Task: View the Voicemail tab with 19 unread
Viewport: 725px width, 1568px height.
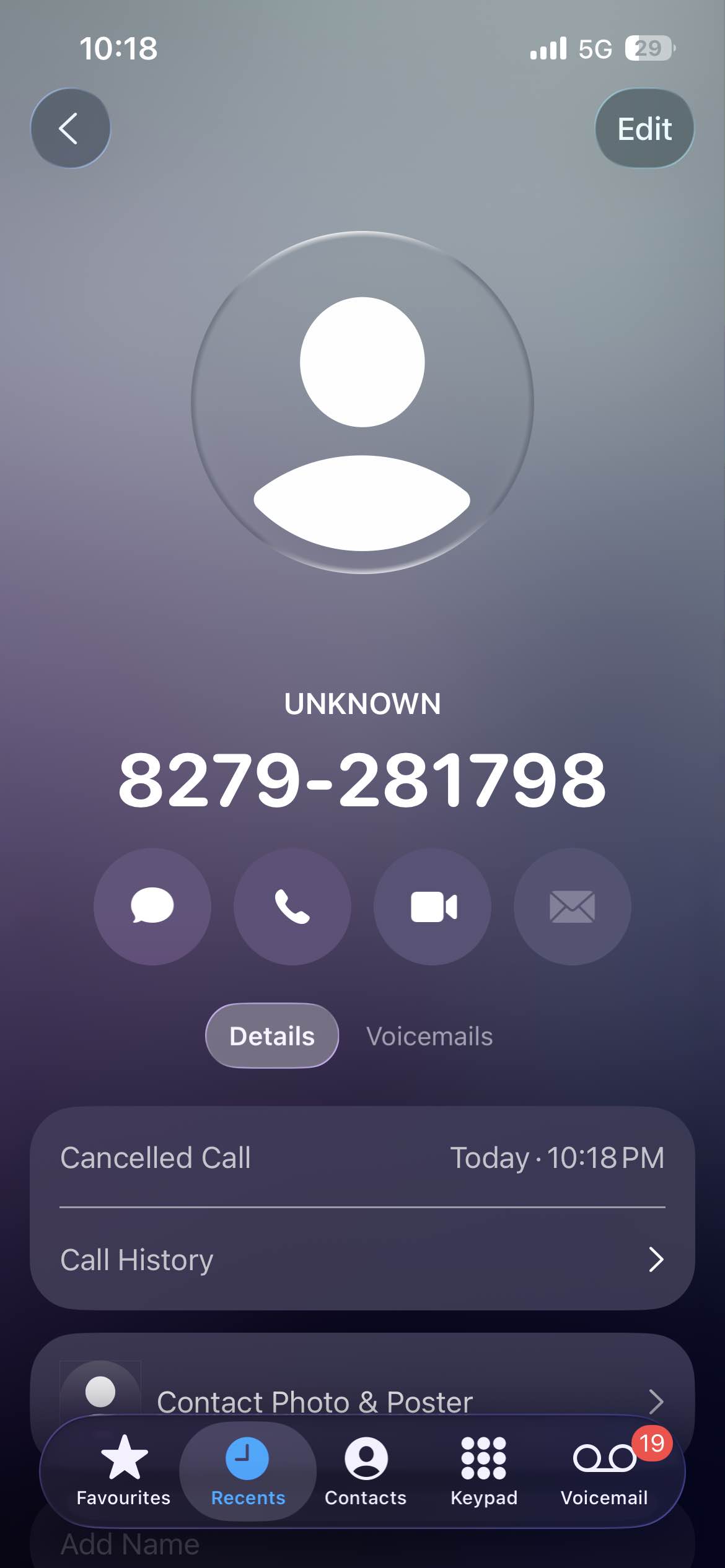Action: [605, 1470]
